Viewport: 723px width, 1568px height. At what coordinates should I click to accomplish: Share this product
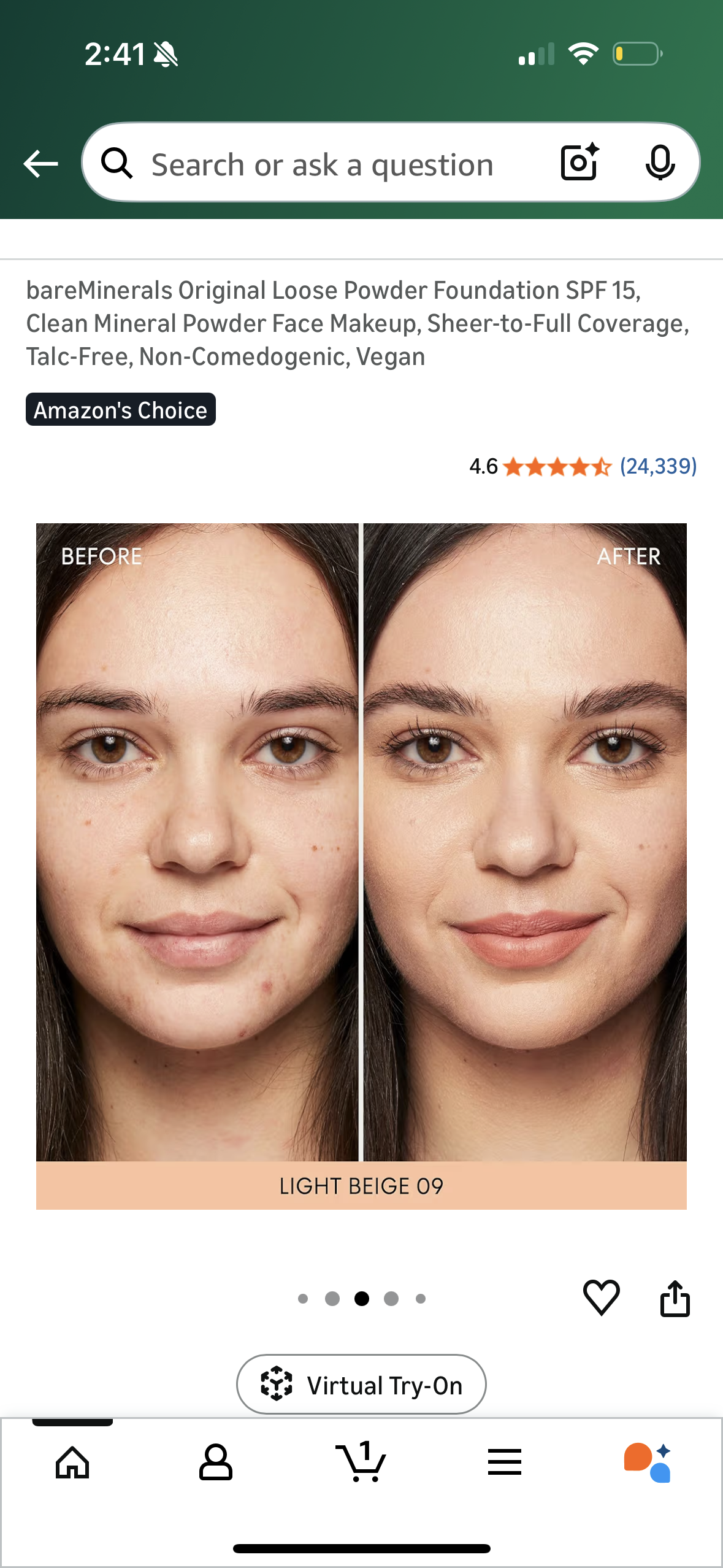pos(675,1298)
